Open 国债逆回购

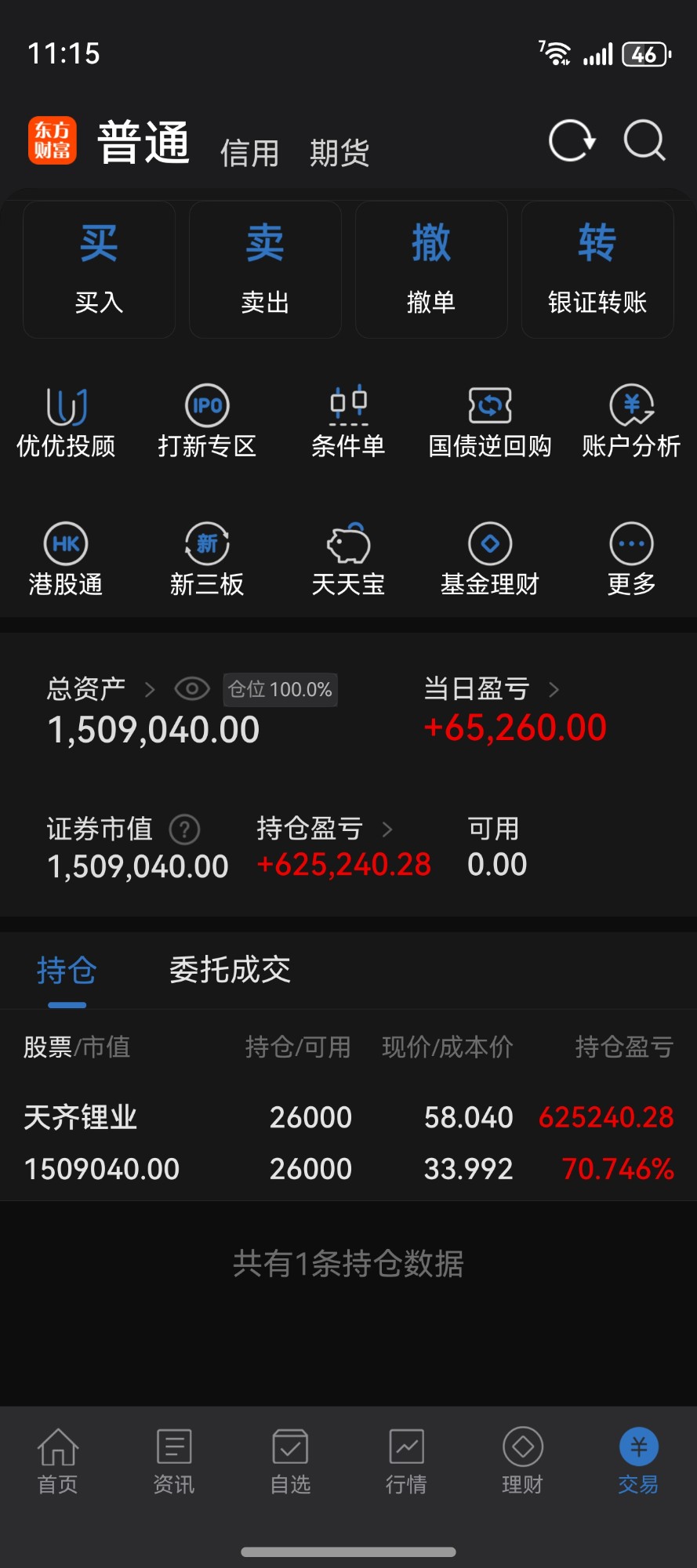pos(490,422)
